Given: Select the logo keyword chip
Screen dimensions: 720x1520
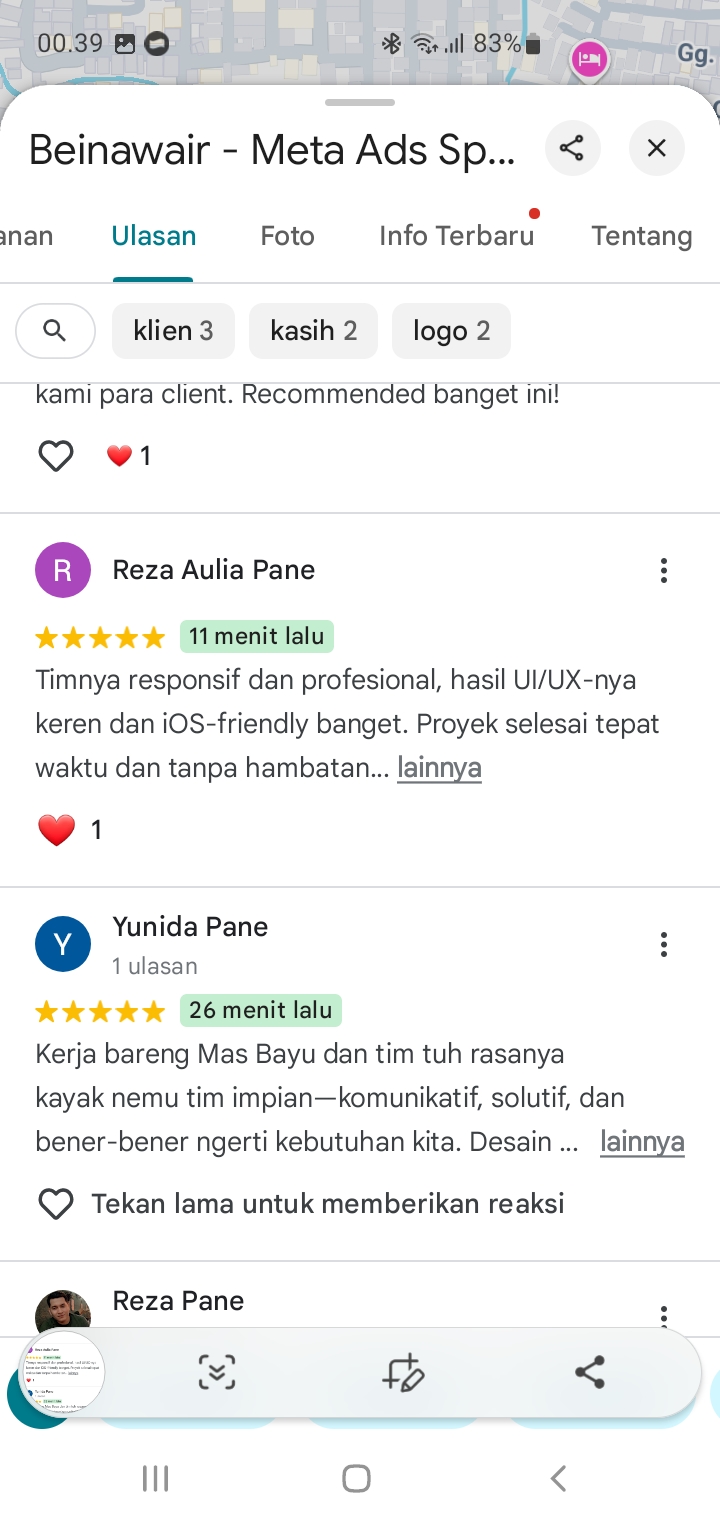Looking at the screenshot, I should pyautogui.click(x=451, y=331).
